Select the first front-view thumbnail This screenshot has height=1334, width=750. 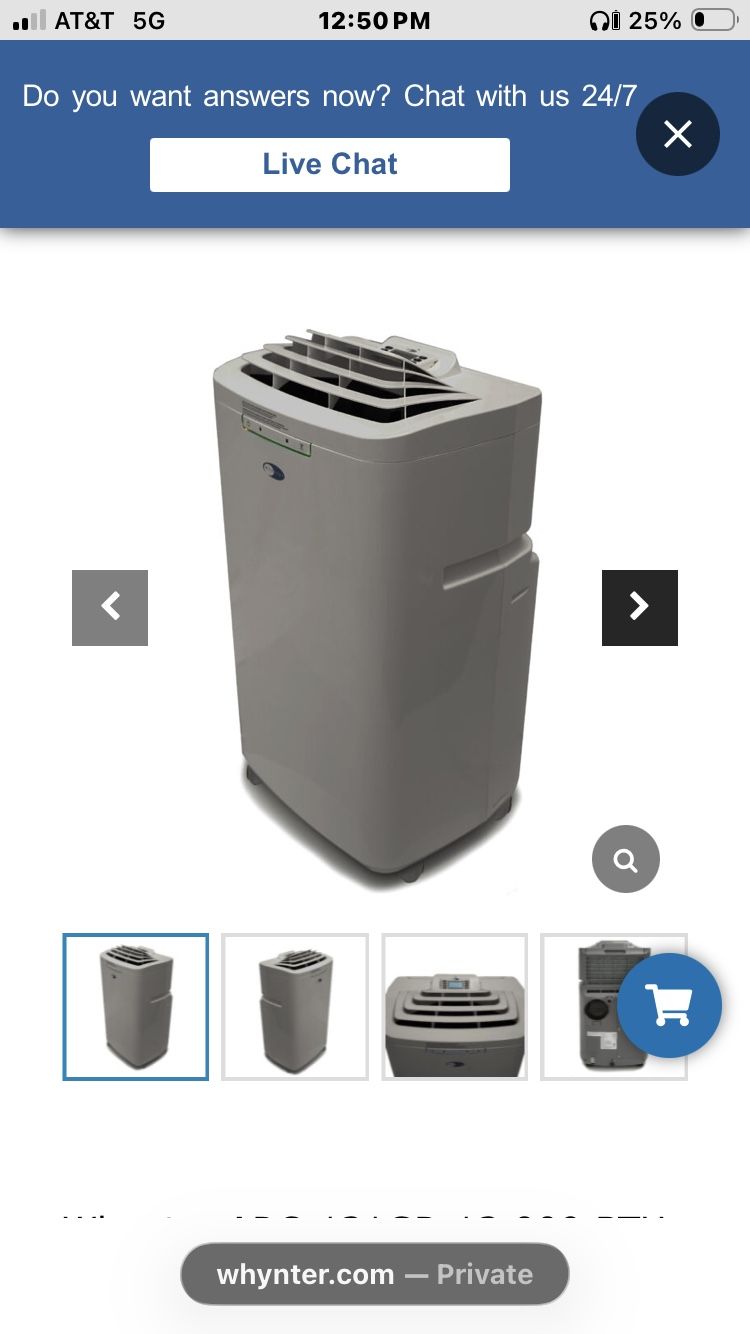point(136,1006)
